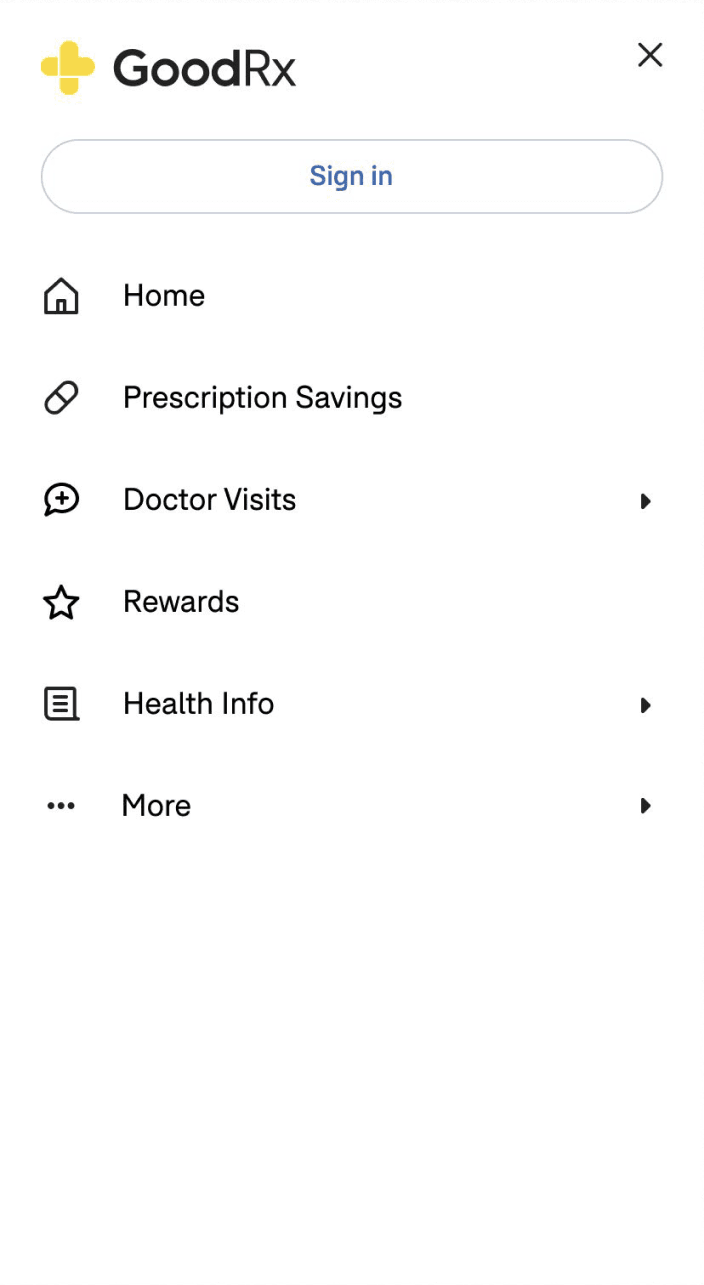Go to Home
The image size is (704, 1285).
(x=352, y=296)
